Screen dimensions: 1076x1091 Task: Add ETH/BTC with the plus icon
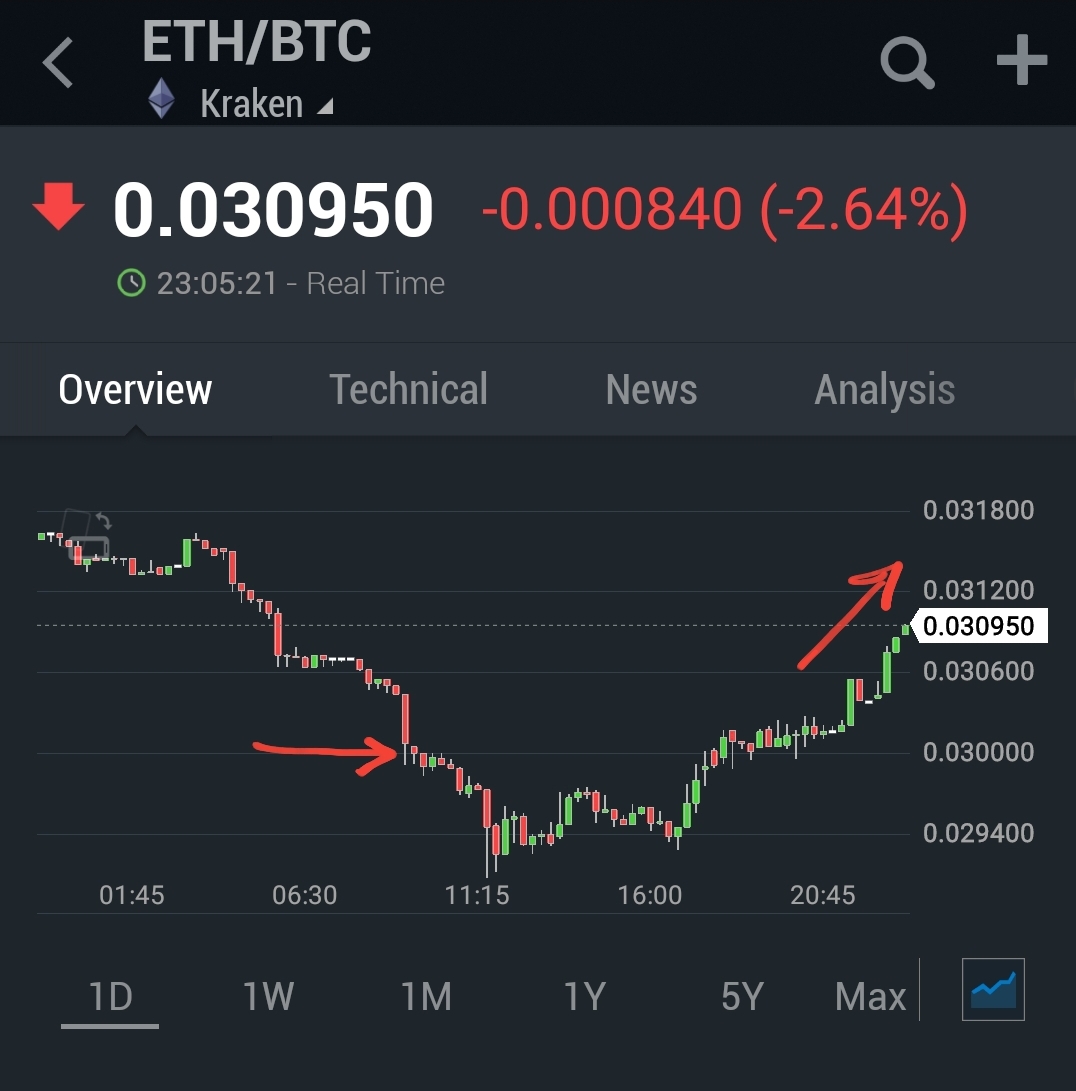tap(1022, 62)
